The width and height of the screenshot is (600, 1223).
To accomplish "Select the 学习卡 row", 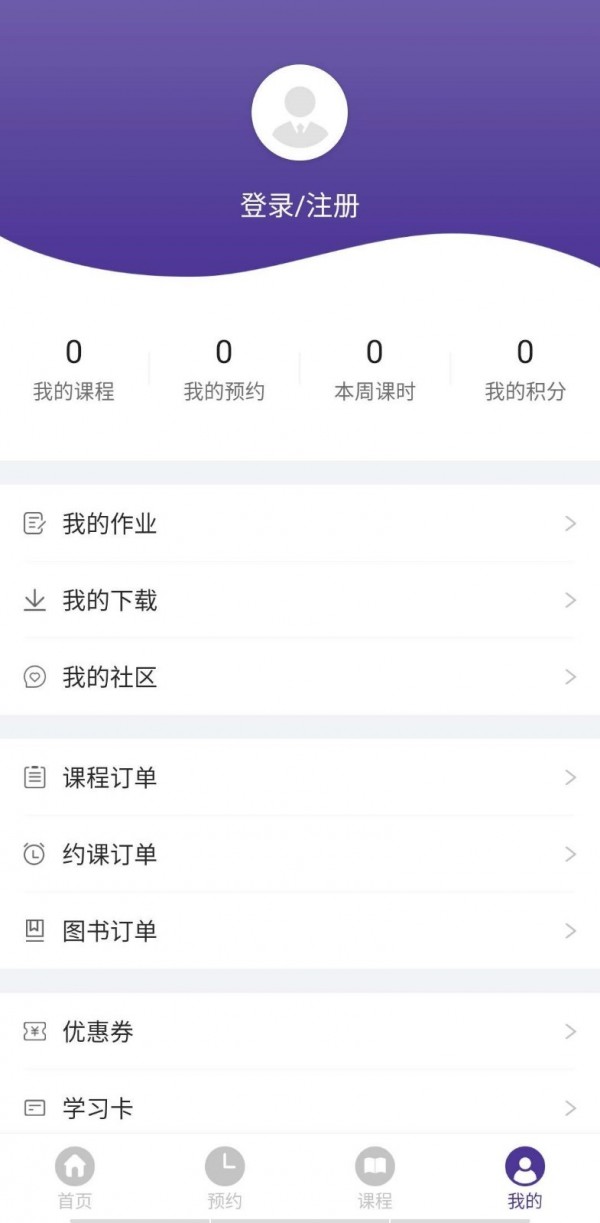I will 299,1107.
